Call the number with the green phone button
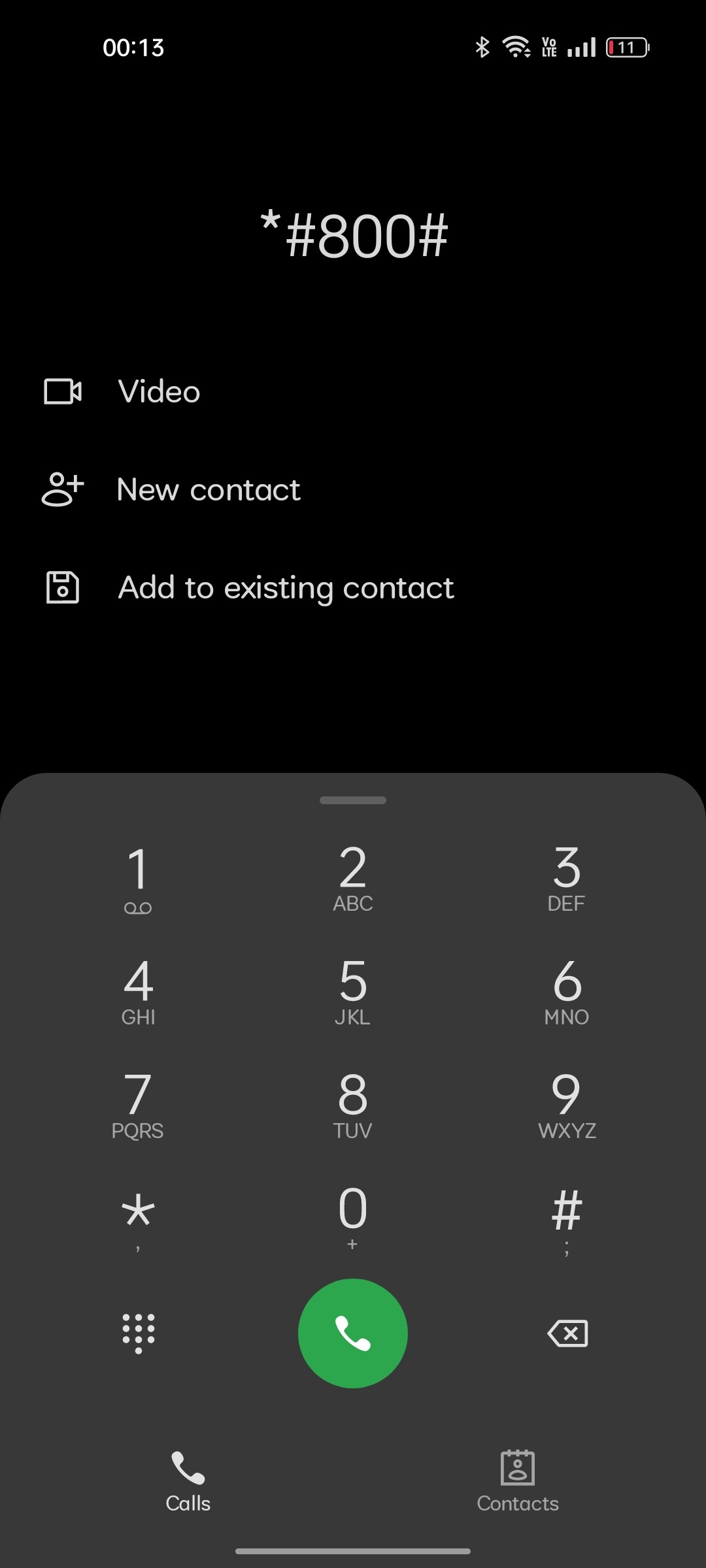 [x=353, y=1333]
